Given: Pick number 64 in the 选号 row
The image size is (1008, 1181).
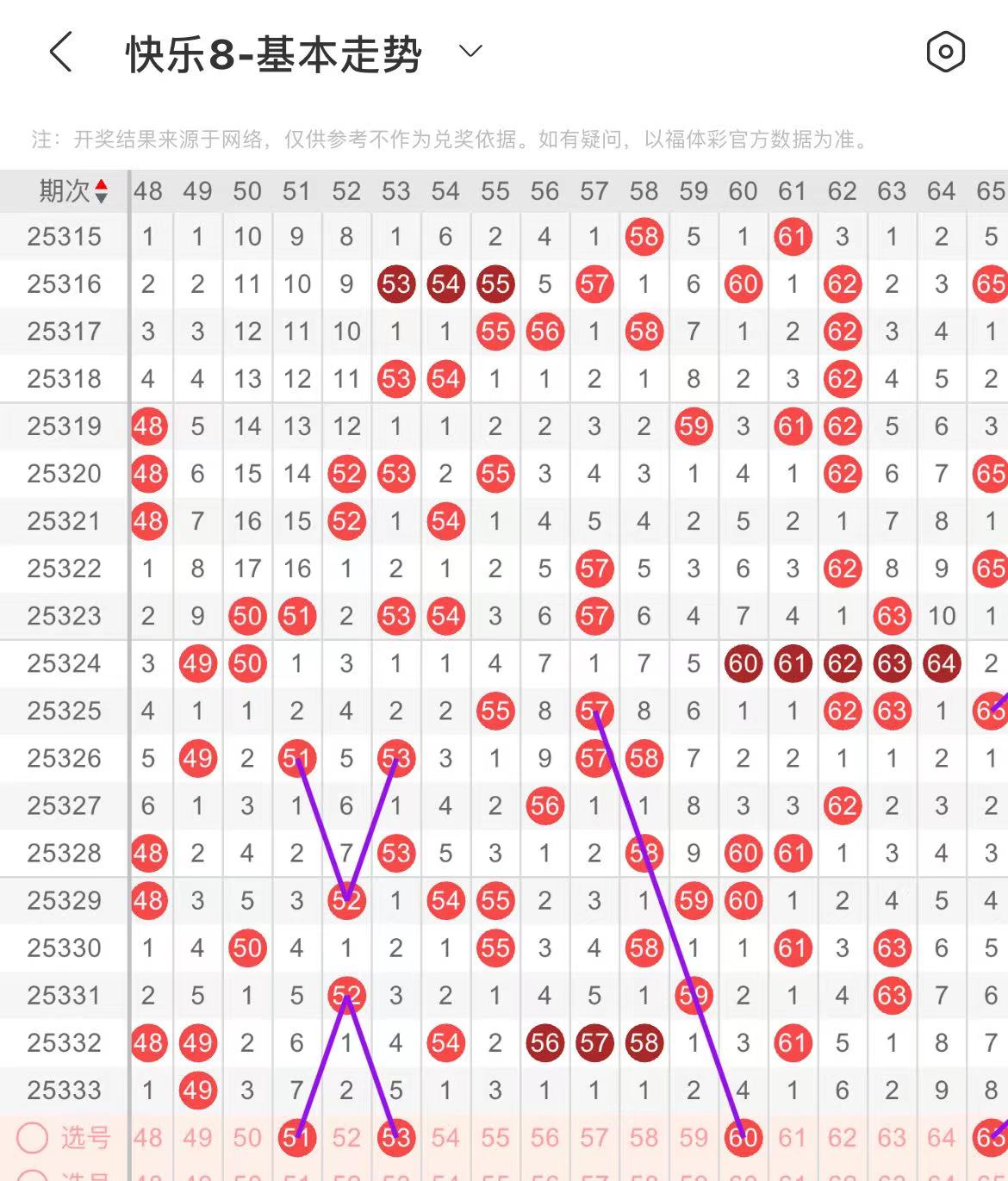Looking at the screenshot, I should 941,1138.
